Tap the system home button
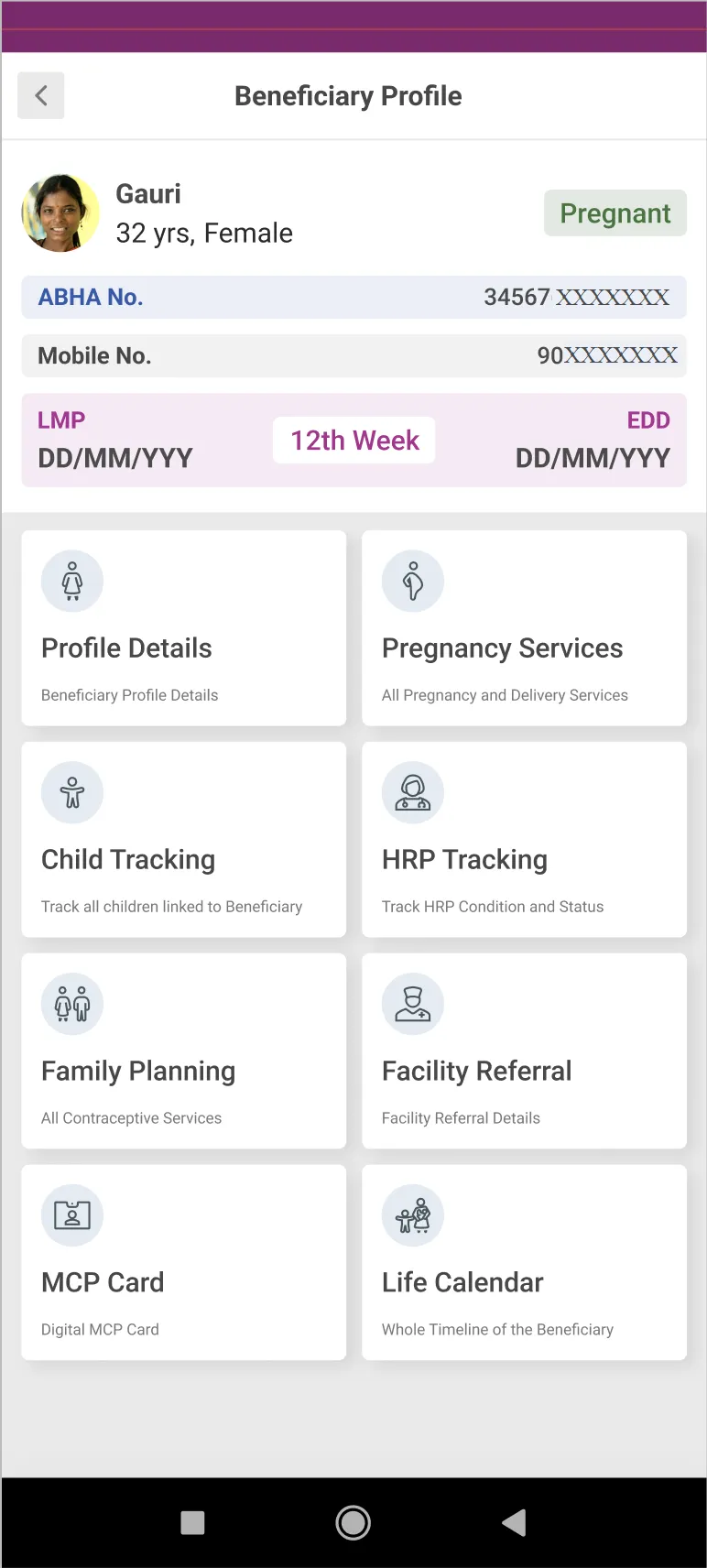Viewport: 707px width, 1568px height. (x=353, y=1523)
